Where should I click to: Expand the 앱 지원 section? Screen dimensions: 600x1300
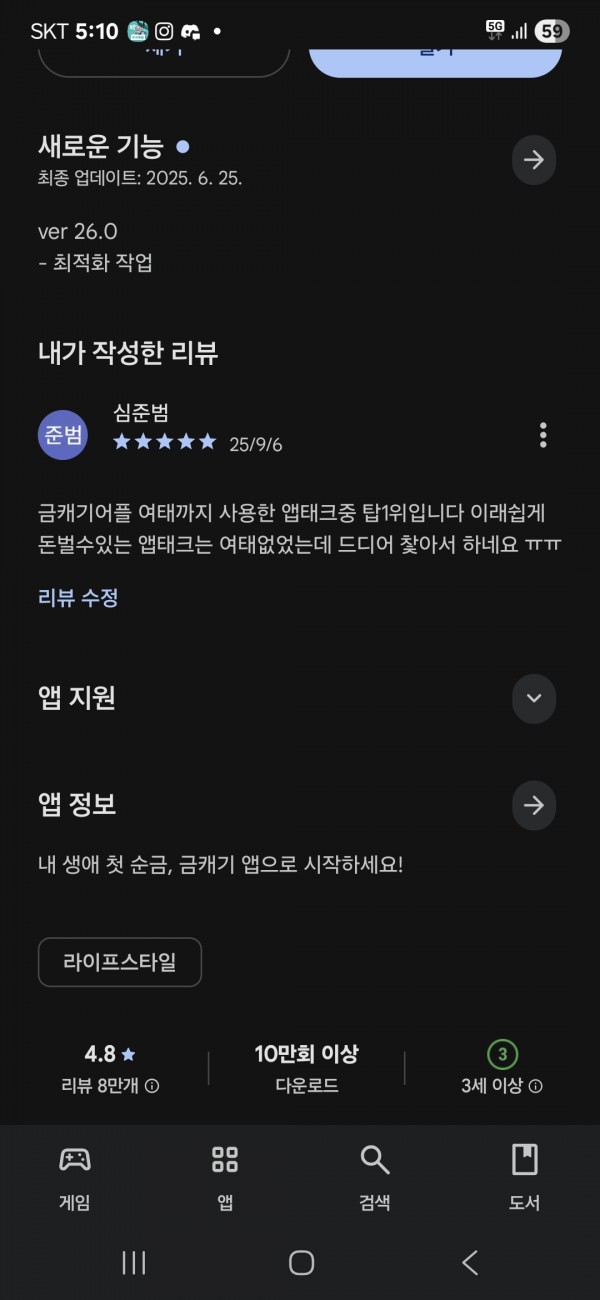(x=534, y=698)
